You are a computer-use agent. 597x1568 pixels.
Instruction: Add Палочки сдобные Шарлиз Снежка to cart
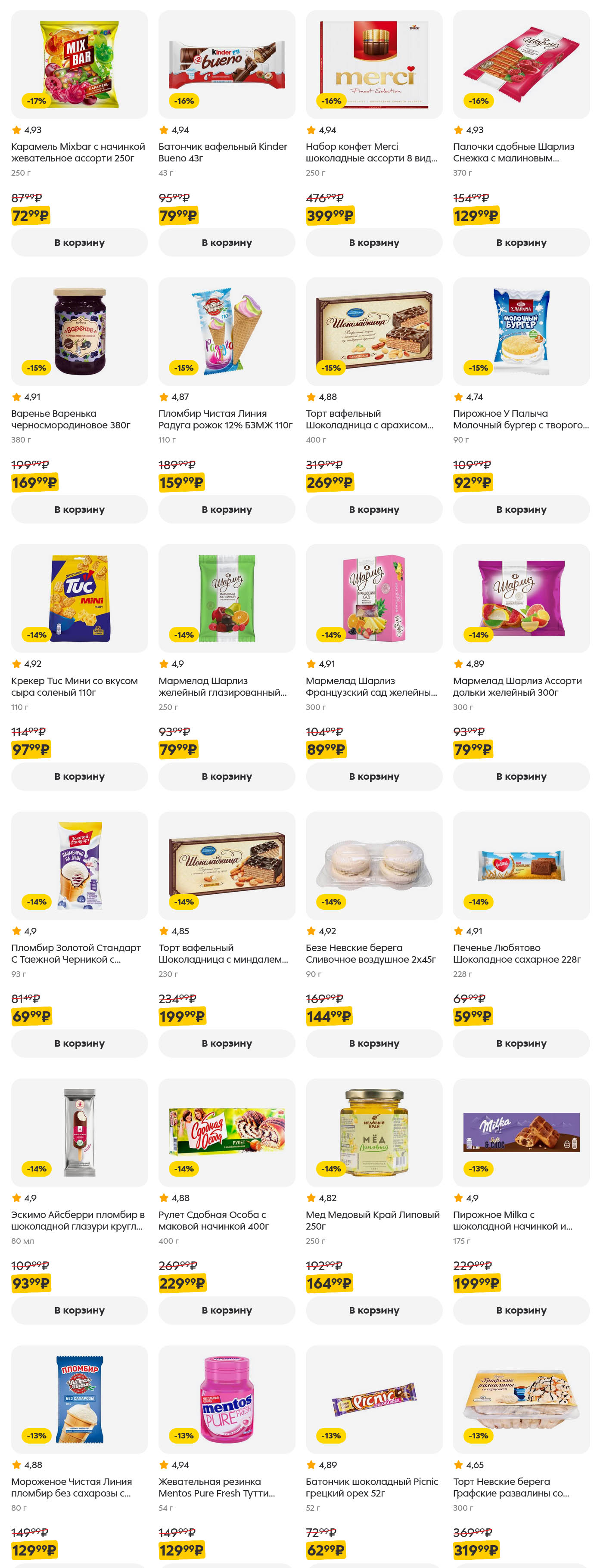[521, 242]
